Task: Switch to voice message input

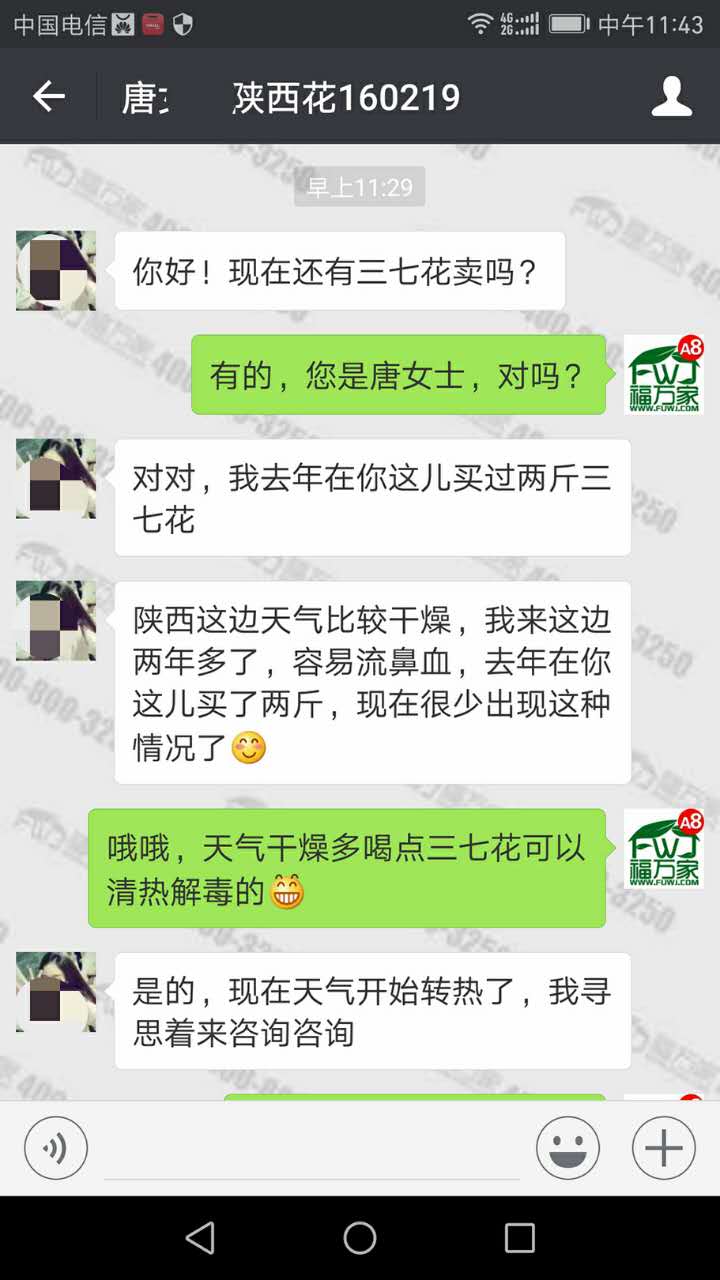Action: pos(56,1148)
